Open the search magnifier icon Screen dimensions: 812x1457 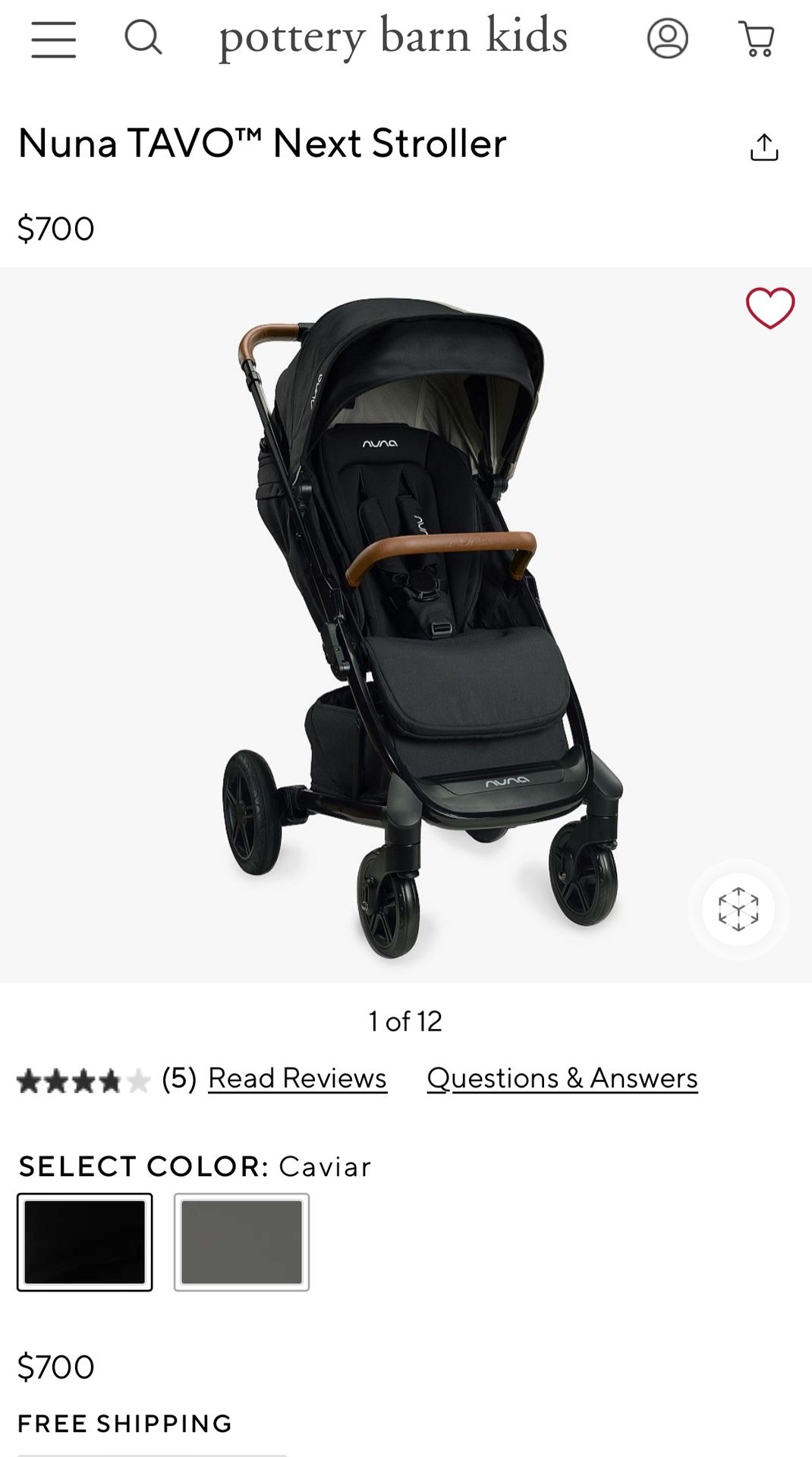(x=143, y=38)
